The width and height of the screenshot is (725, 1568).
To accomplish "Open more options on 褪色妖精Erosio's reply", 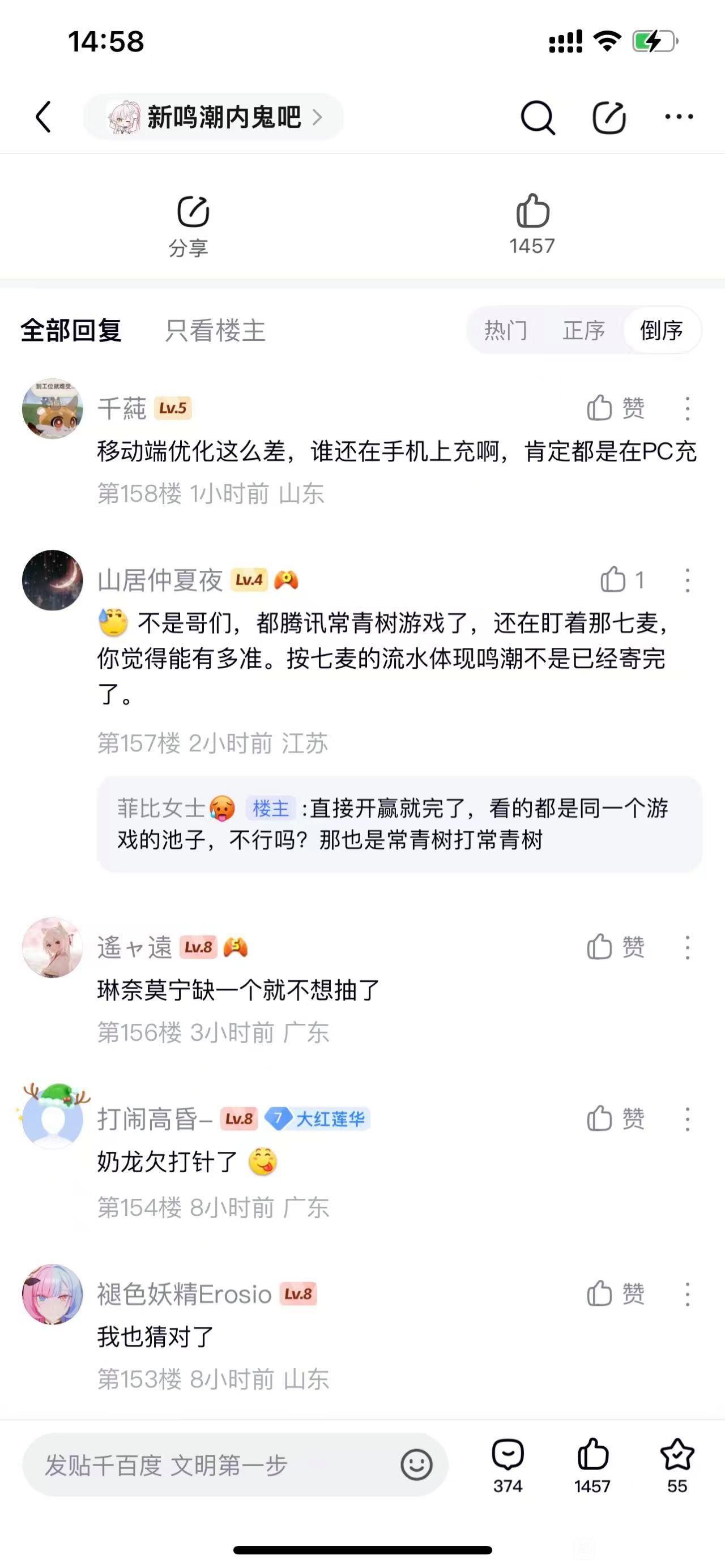I will tap(687, 1294).
